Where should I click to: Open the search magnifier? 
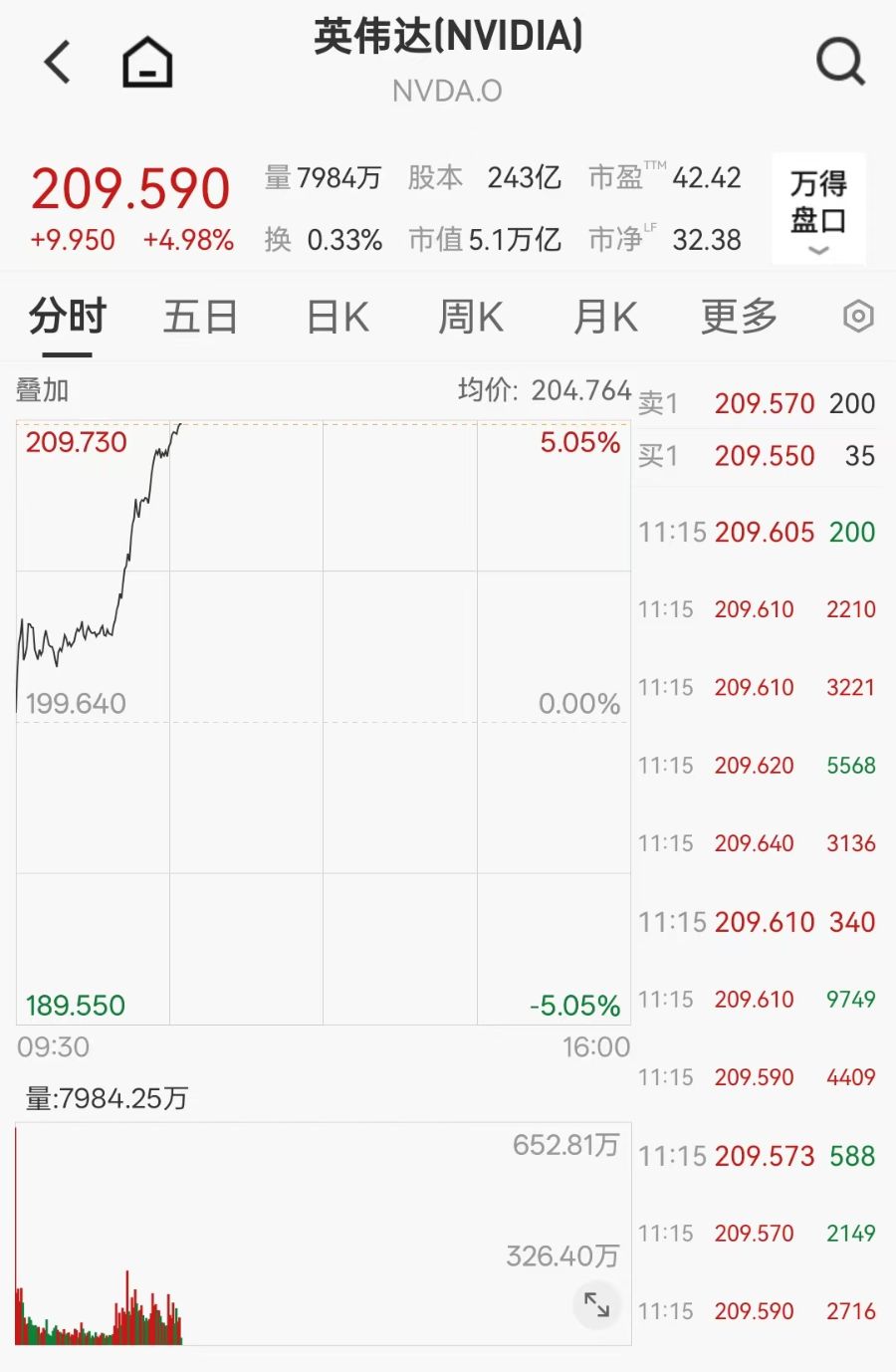pyautogui.click(x=840, y=62)
